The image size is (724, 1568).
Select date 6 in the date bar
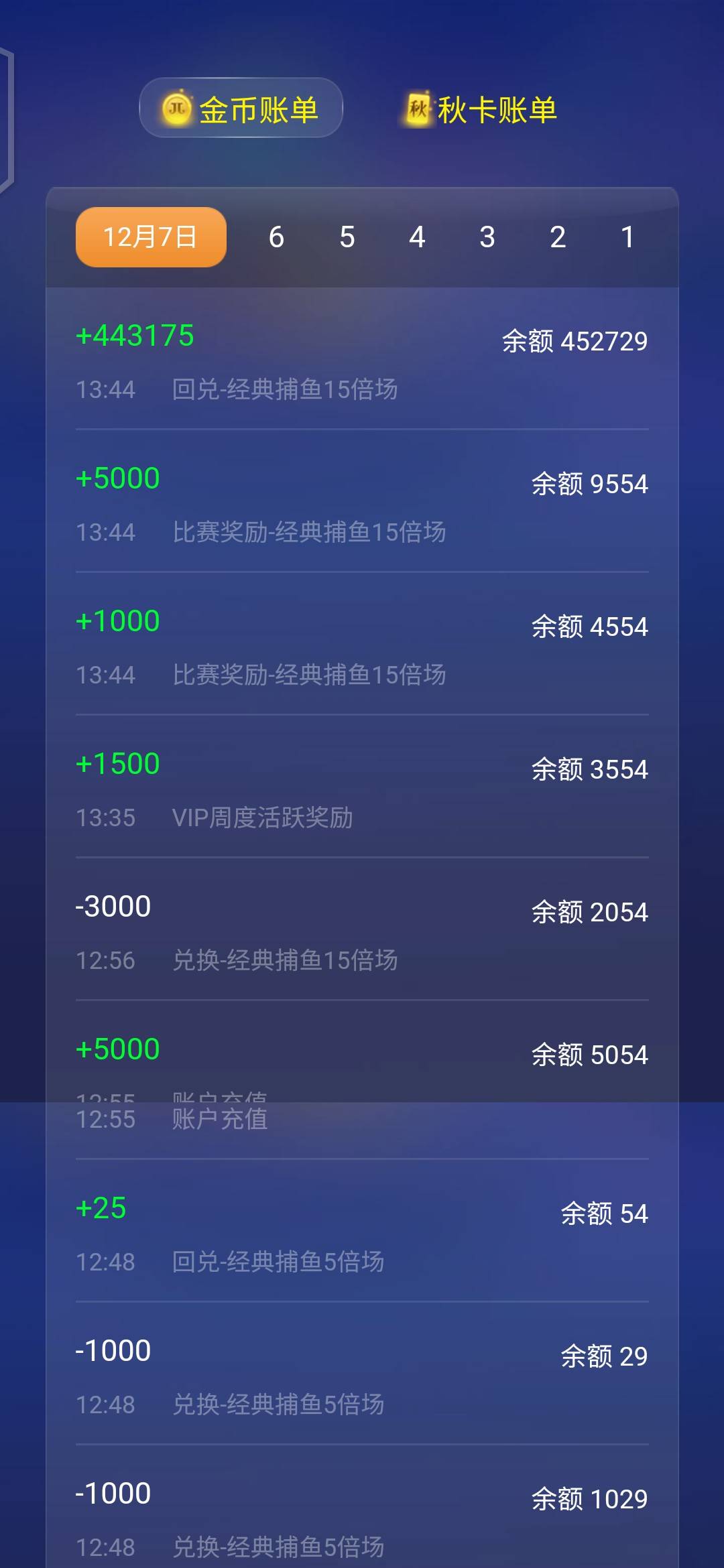click(276, 237)
